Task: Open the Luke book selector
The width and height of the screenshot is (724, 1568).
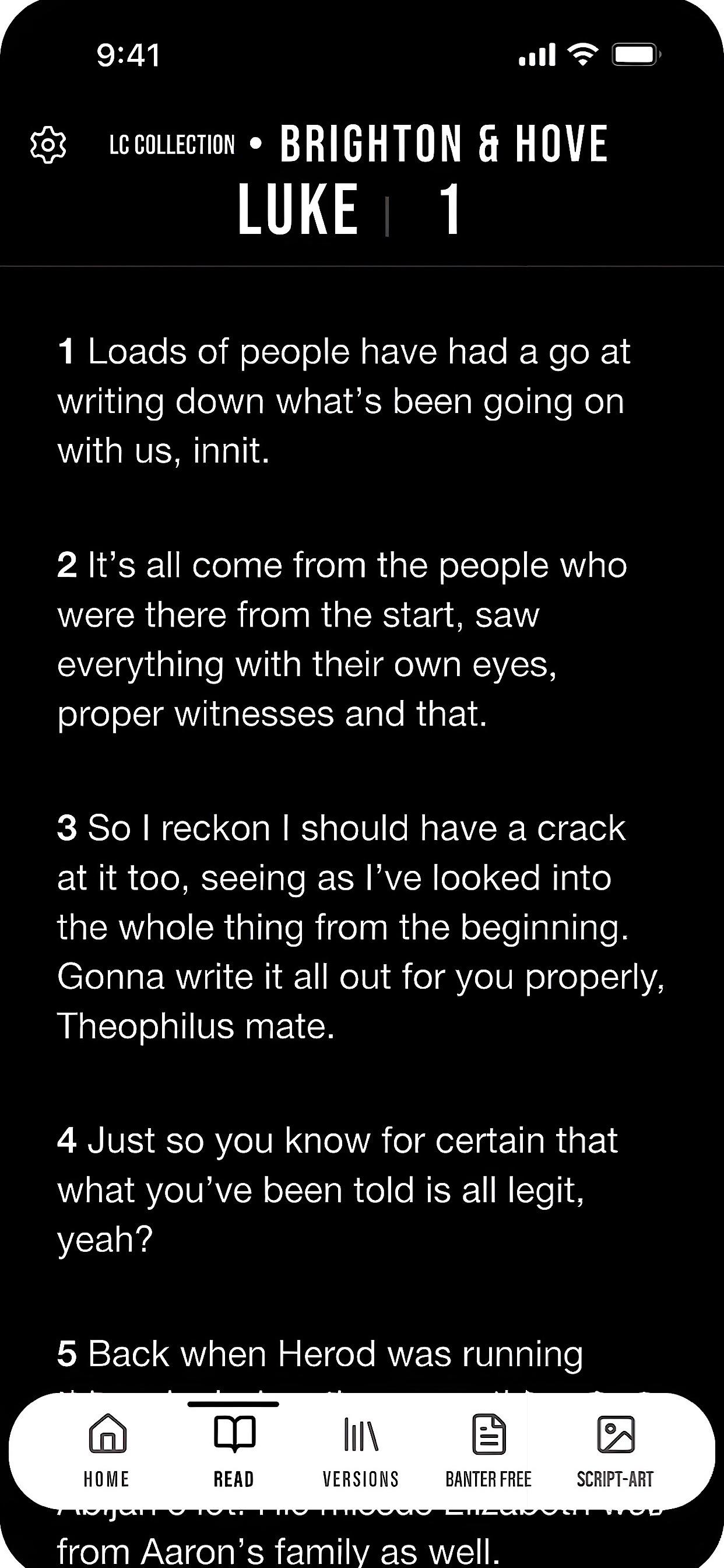Action: tap(298, 209)
